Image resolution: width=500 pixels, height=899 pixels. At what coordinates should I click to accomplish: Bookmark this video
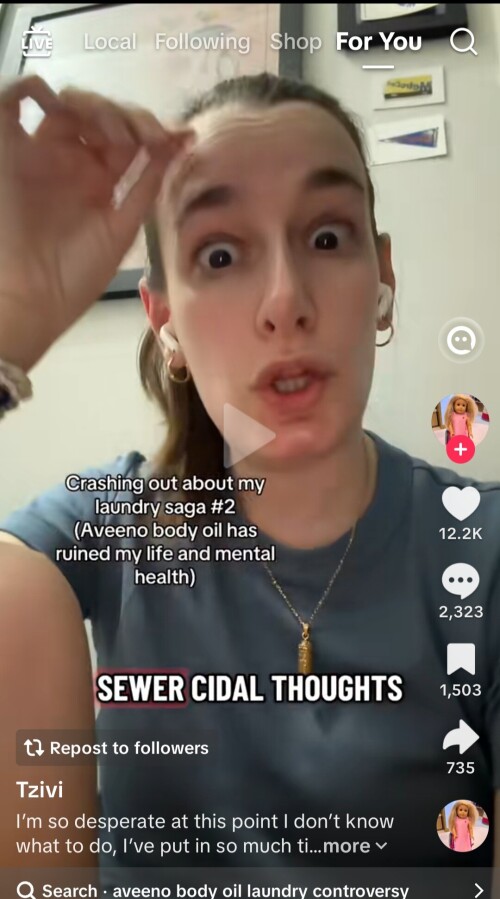click(x=461, y=659)
